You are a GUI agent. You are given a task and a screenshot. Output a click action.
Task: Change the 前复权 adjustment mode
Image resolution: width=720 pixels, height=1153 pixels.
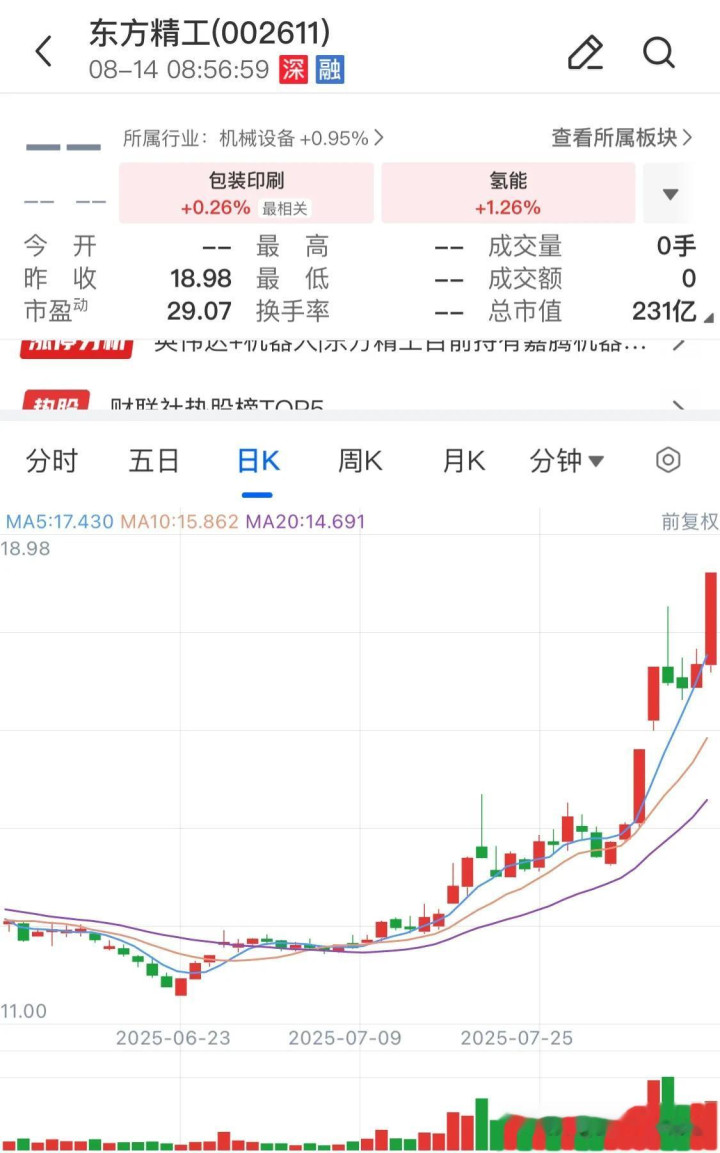click(689, 521)
